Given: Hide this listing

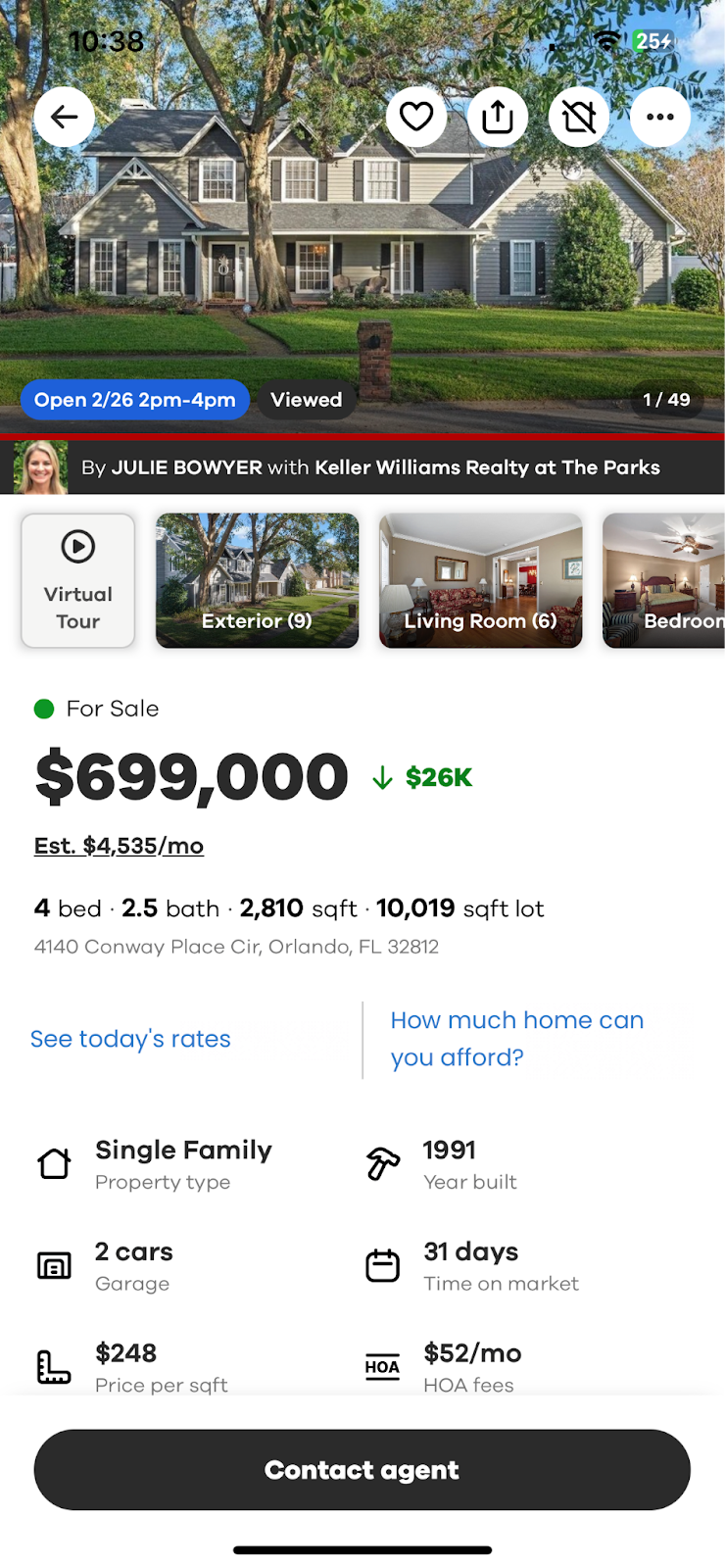Looking at the screenshot, I should (x=579, y=118).
